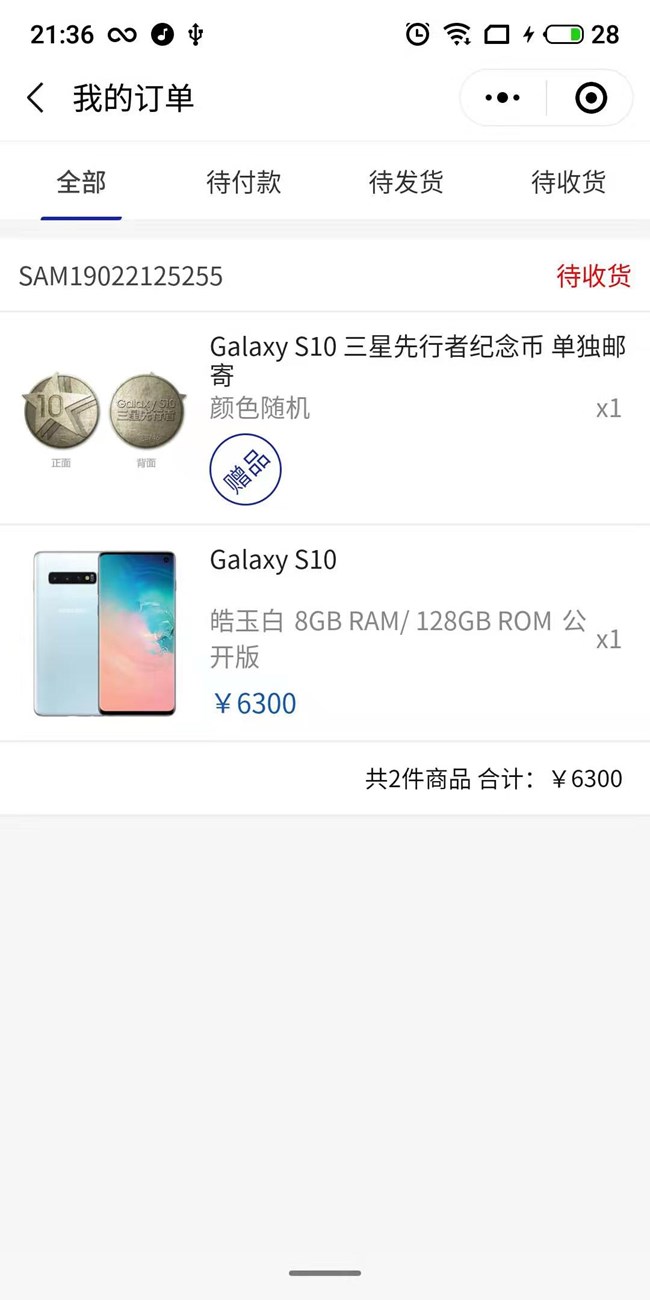Close the mini program with circle button
The width and height of the screenshot is (650, 1300).
click(591, 98)
